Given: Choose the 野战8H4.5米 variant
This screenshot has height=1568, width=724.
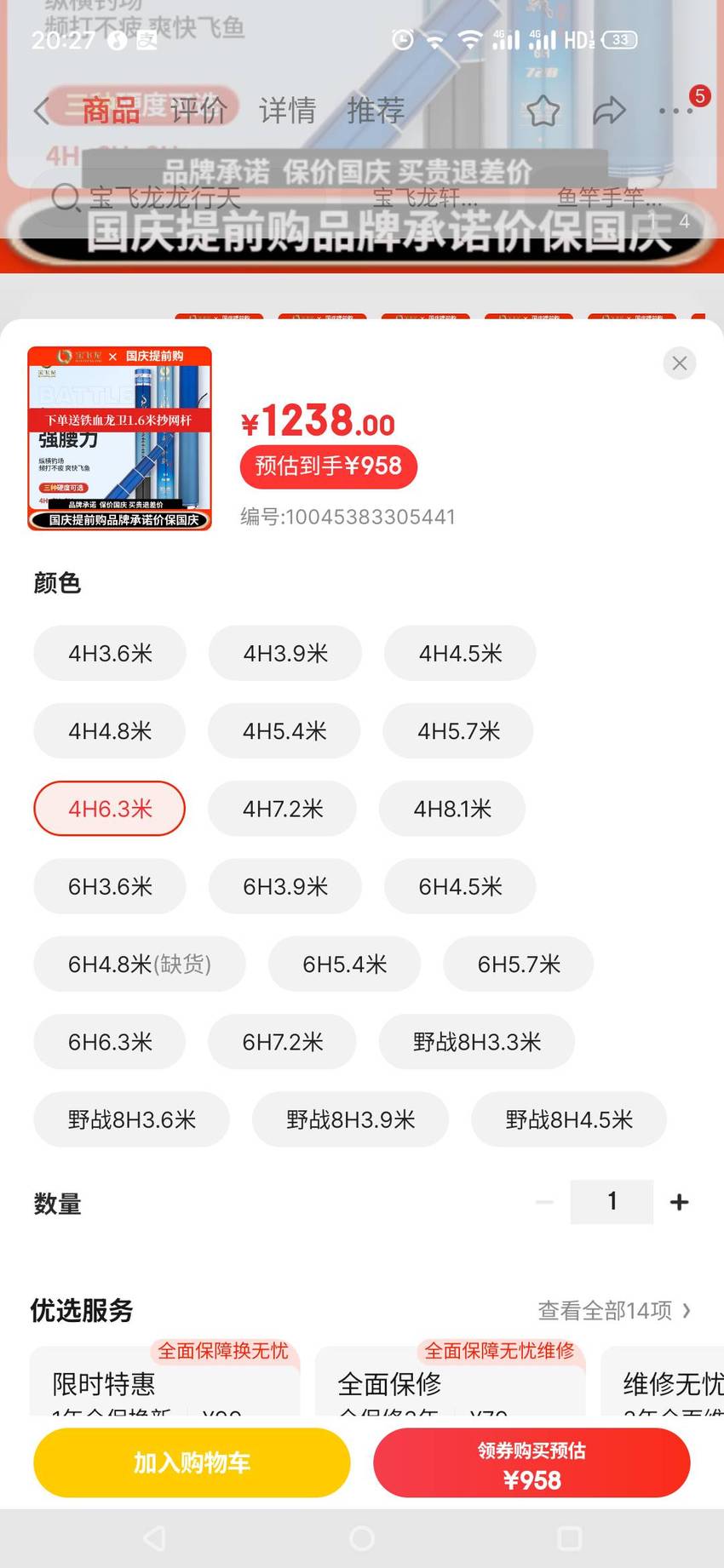Looking at the screenshot, I should click(x=569, y=1119).
